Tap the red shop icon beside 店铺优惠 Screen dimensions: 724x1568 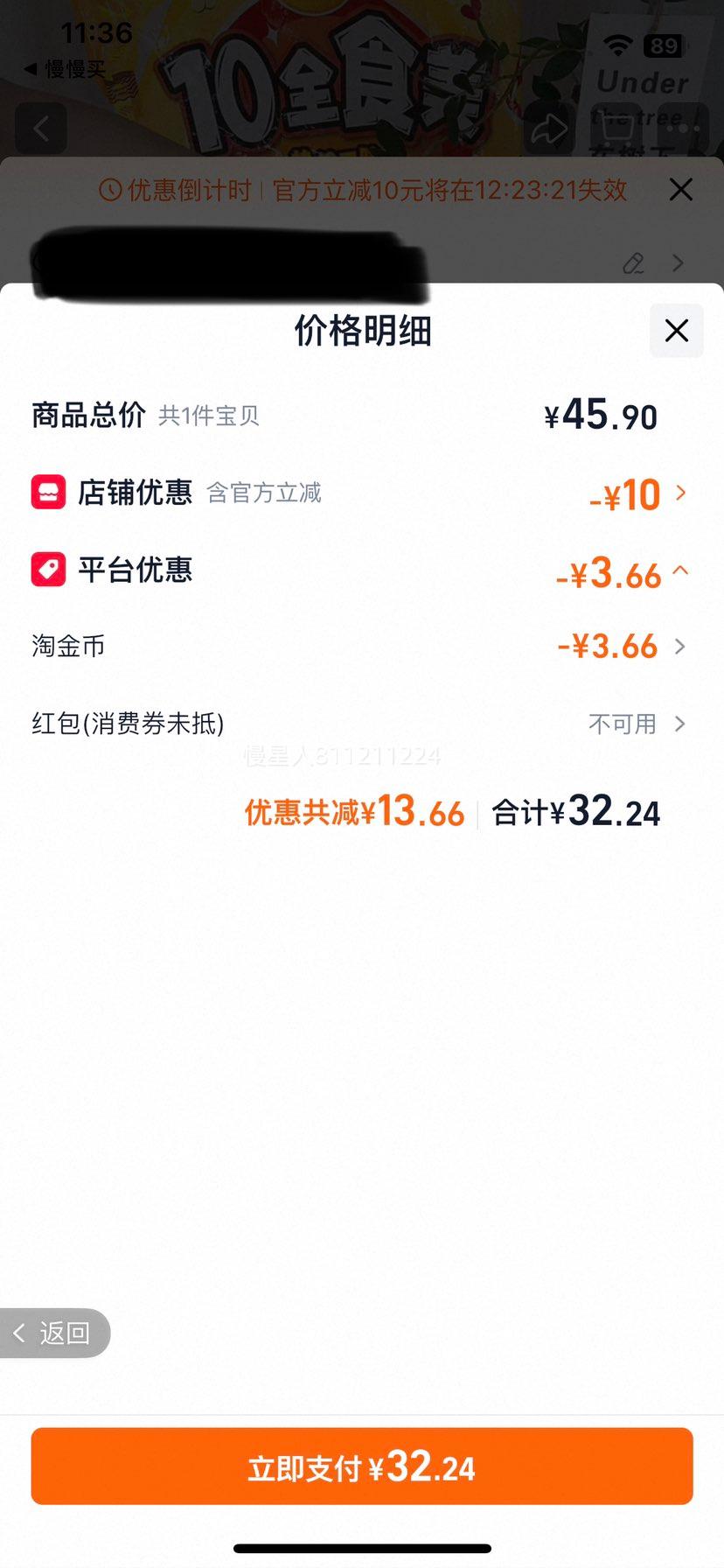click(x=50, y=492)
